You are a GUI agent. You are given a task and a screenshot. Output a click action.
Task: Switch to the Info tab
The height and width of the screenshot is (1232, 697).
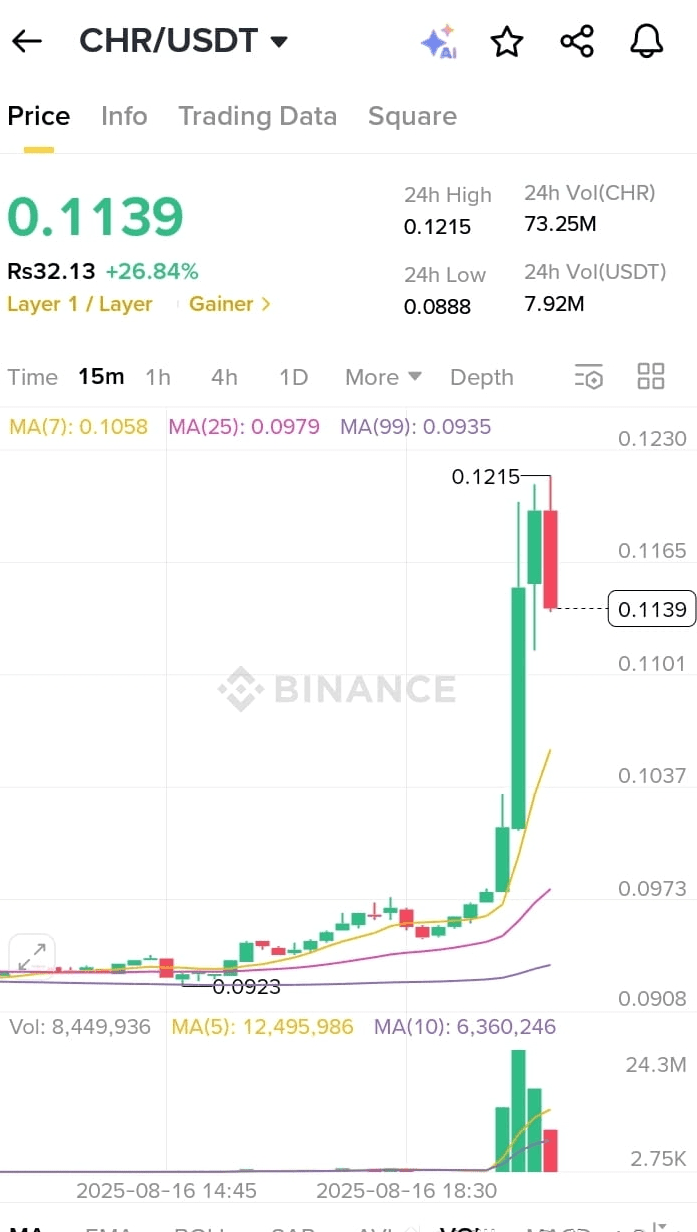coord(124,116)
